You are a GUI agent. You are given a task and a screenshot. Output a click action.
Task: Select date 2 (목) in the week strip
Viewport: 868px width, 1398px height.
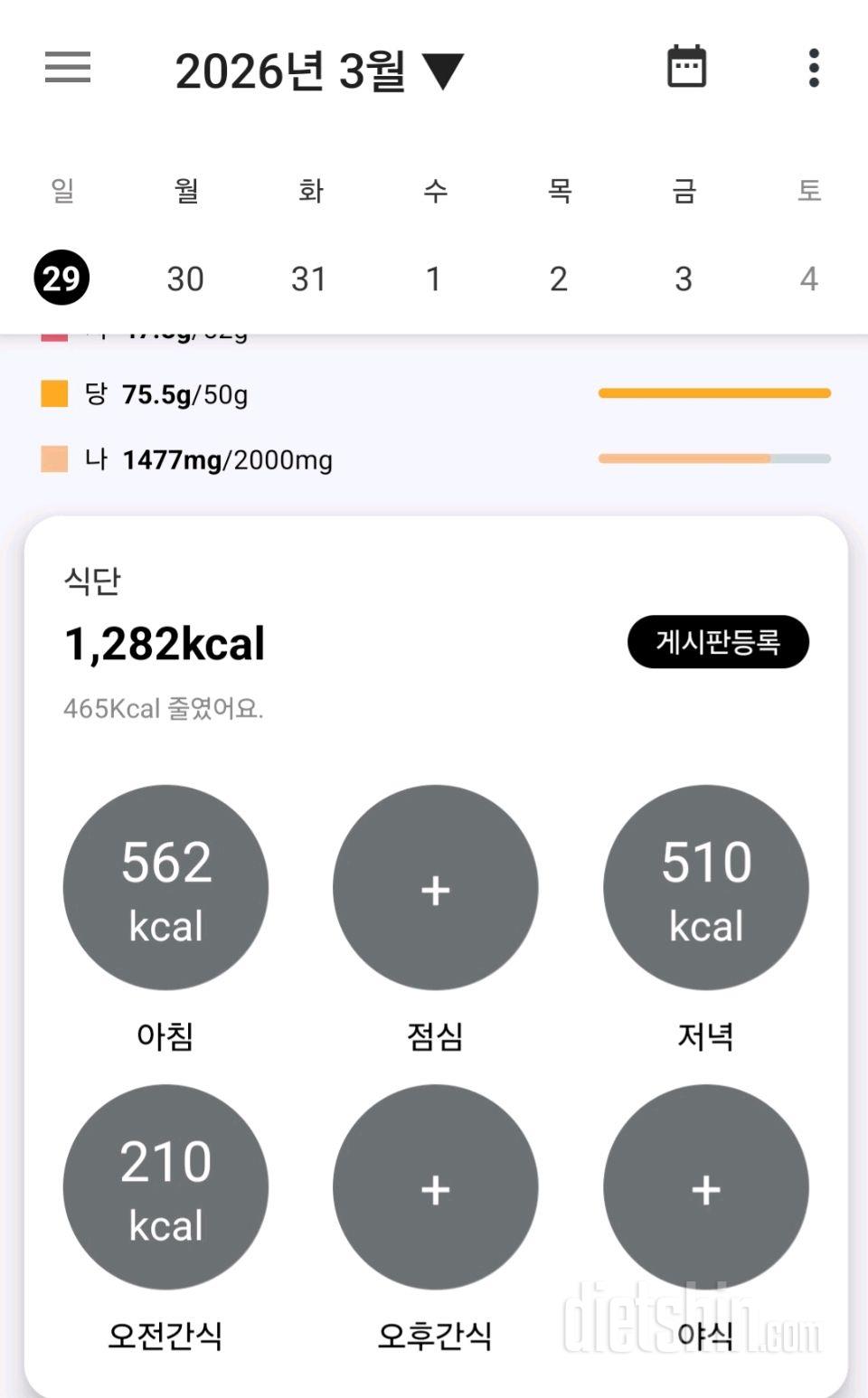(559, 279)
